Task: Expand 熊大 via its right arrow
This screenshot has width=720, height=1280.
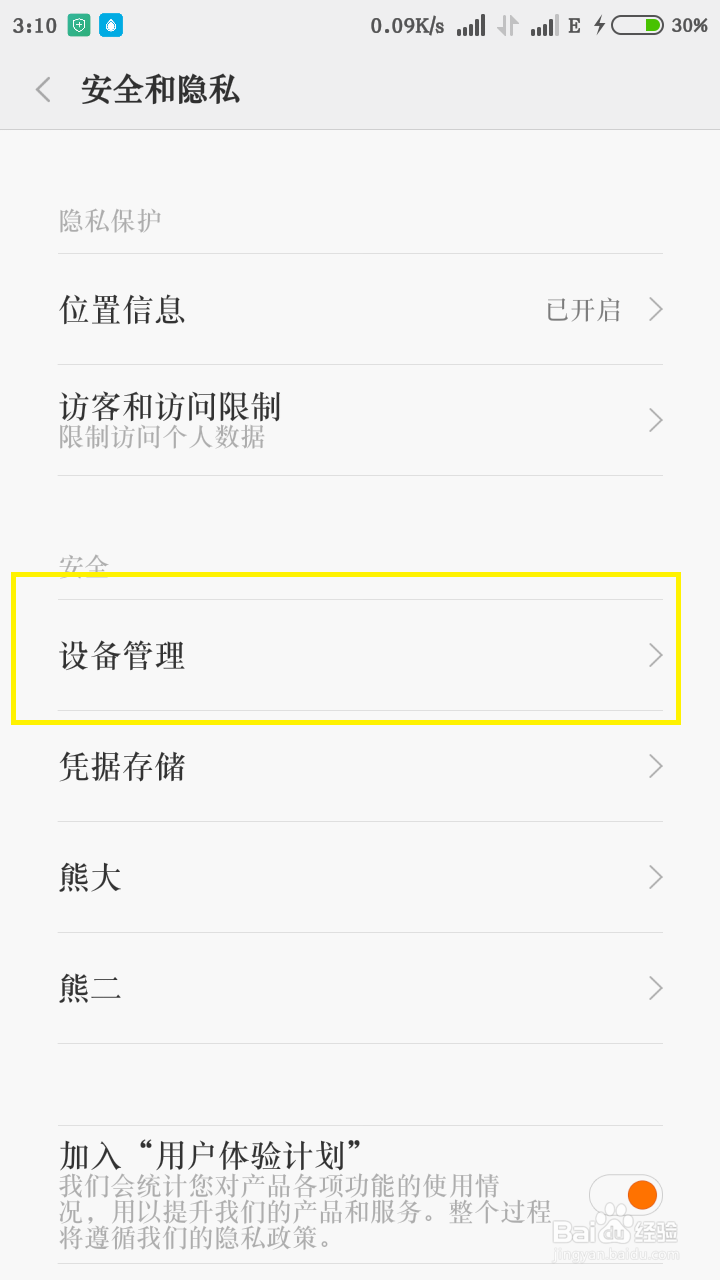Action: tap(655, 877)
